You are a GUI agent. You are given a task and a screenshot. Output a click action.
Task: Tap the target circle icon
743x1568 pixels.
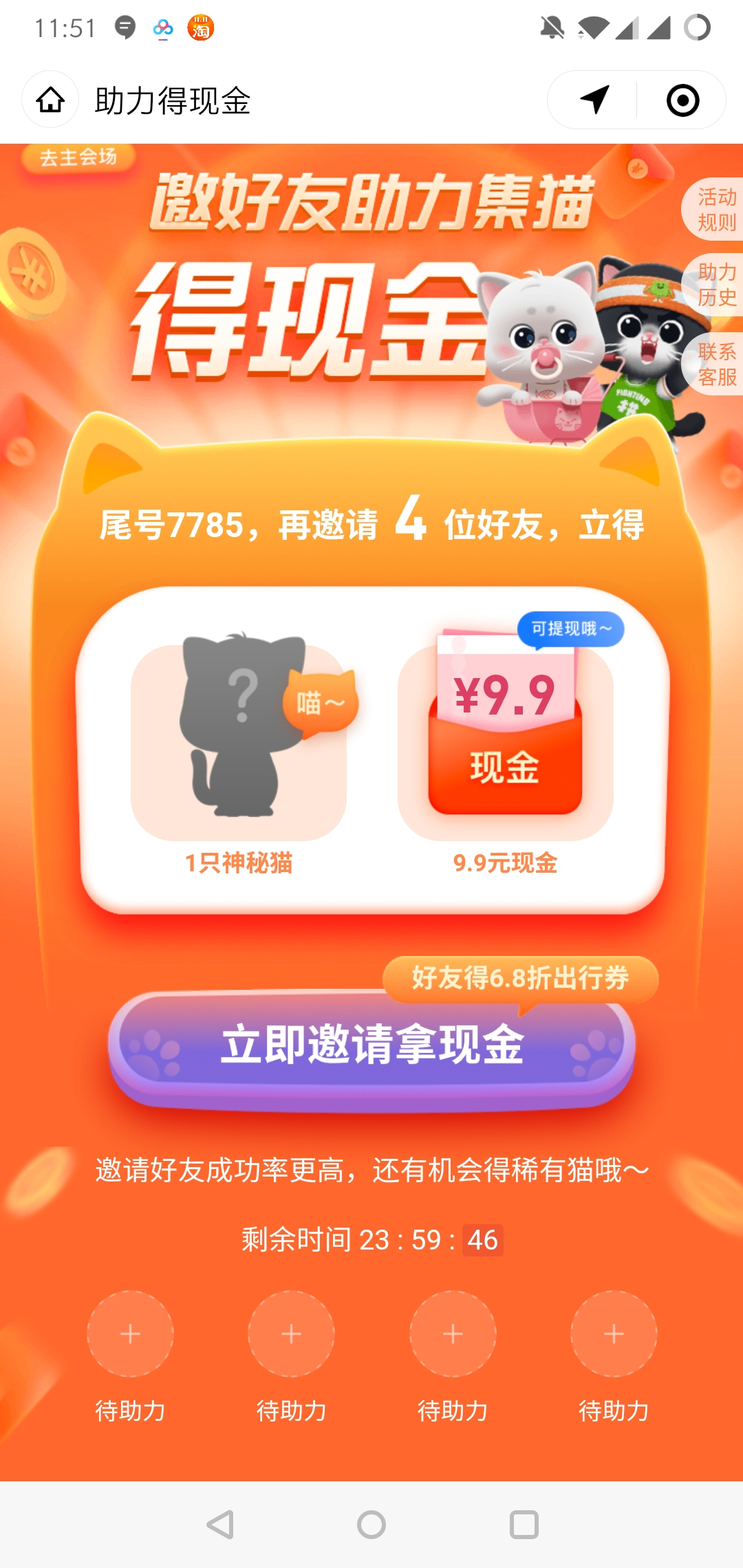(x=682, y=100)
